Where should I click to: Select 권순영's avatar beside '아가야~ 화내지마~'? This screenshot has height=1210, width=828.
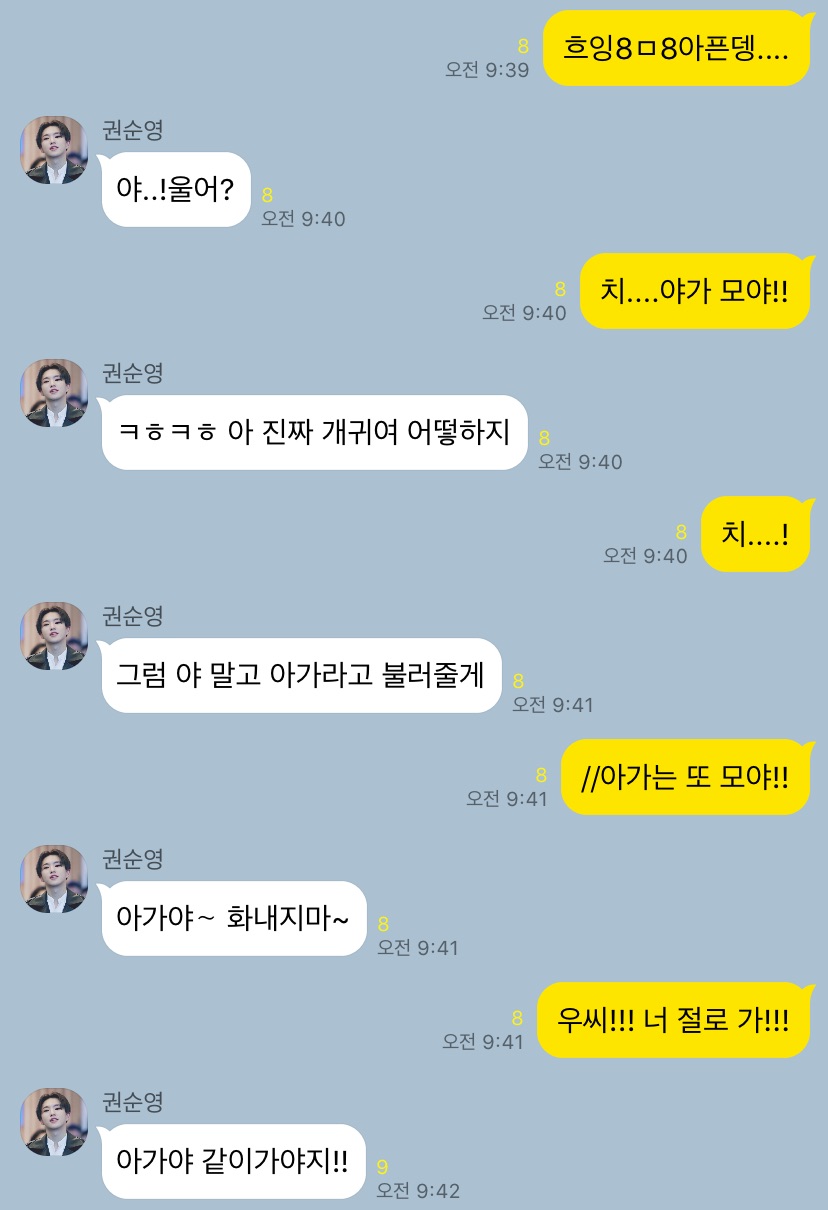54,879
